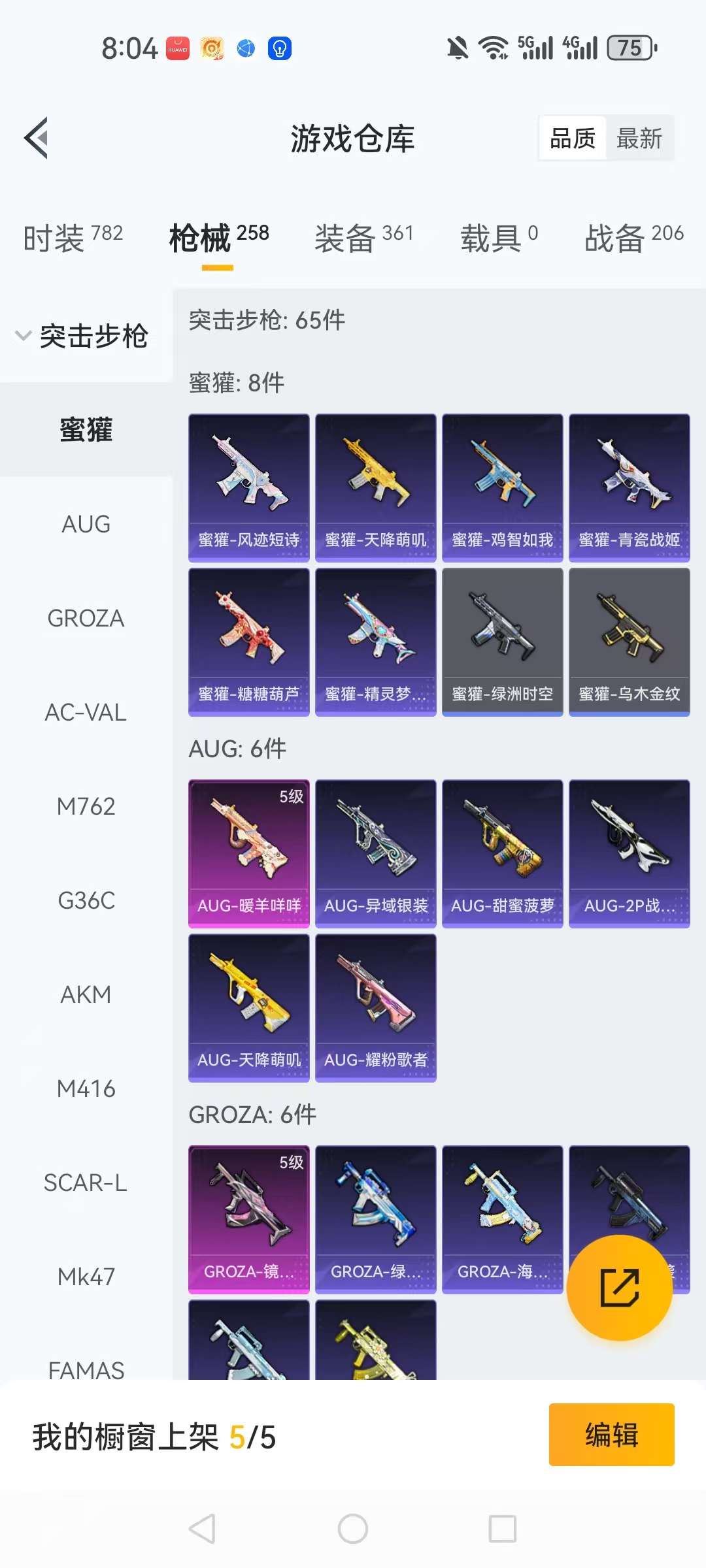Open AUG-耀粉歌者 skin
The image size is (706, 1568).
375,1007
